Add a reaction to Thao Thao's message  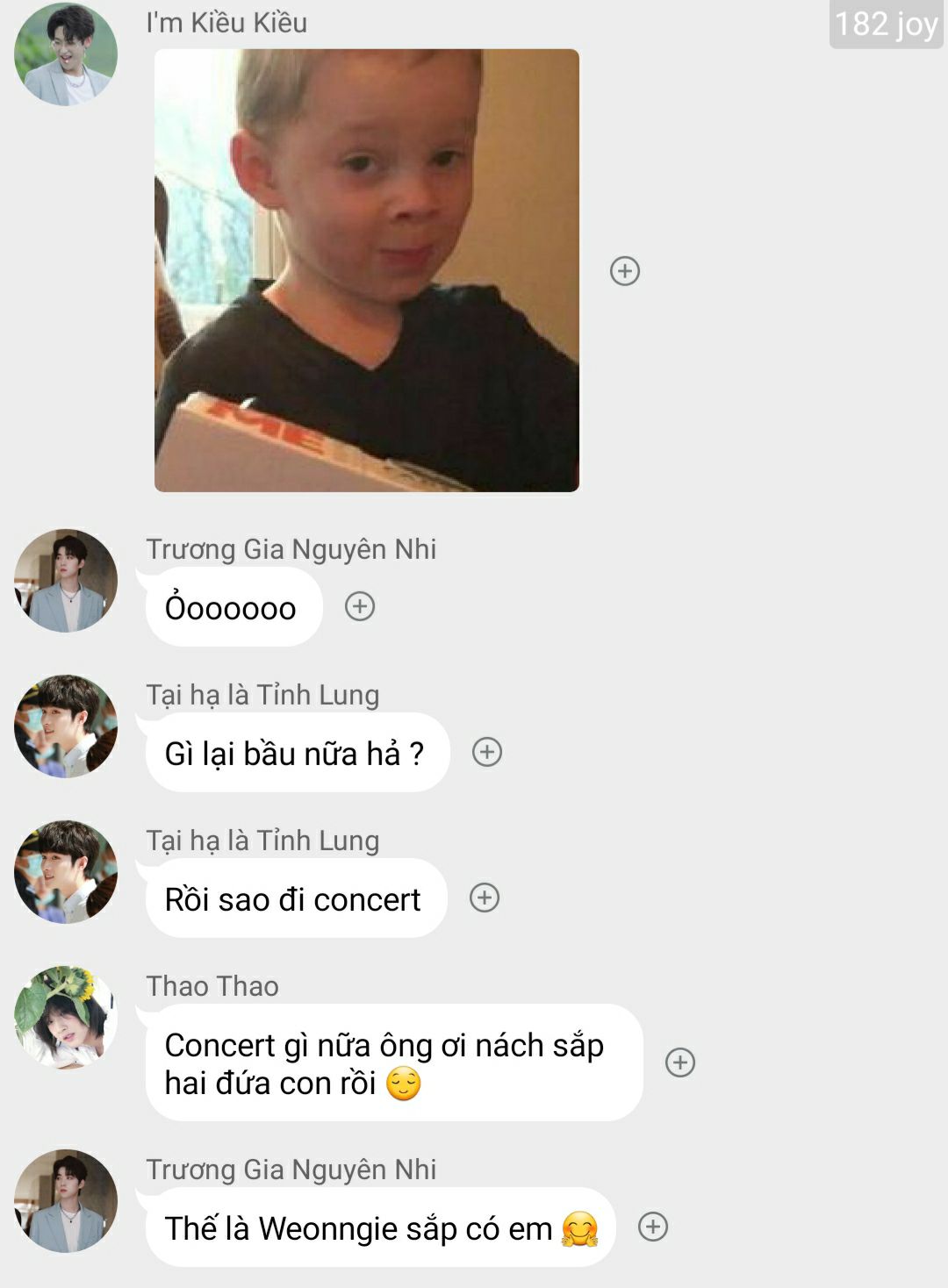680,1063
